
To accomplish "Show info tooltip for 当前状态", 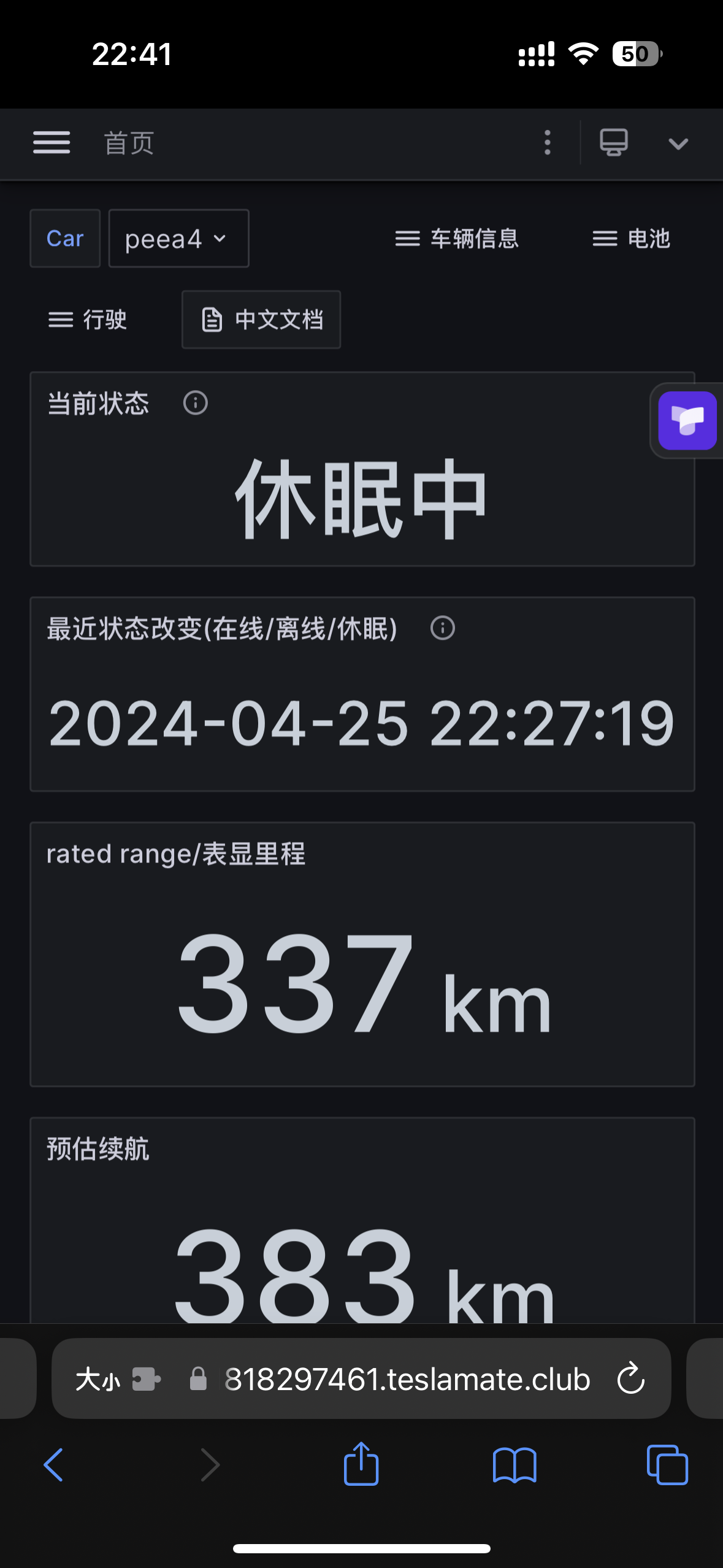I will 196,403.
